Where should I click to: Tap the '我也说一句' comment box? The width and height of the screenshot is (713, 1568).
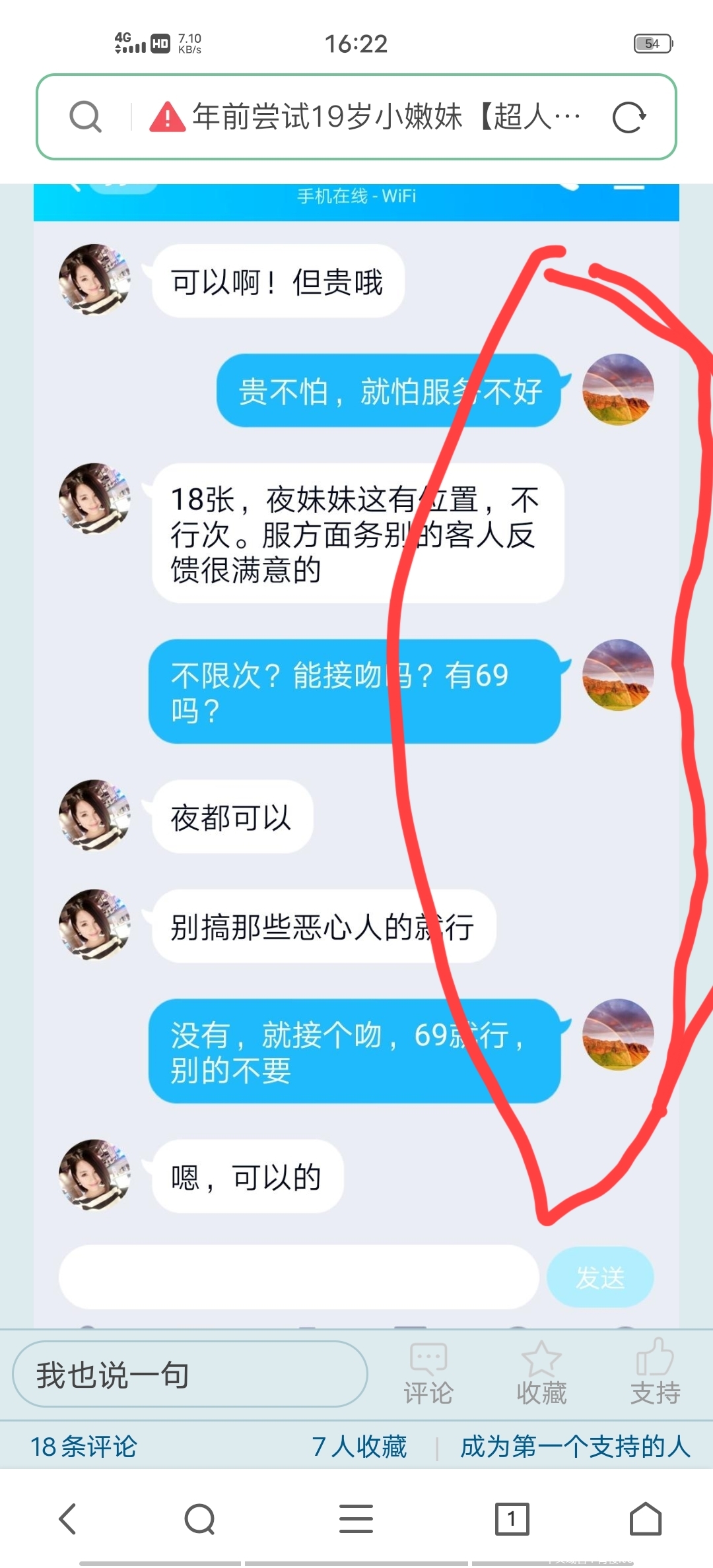click(190, 1375)
